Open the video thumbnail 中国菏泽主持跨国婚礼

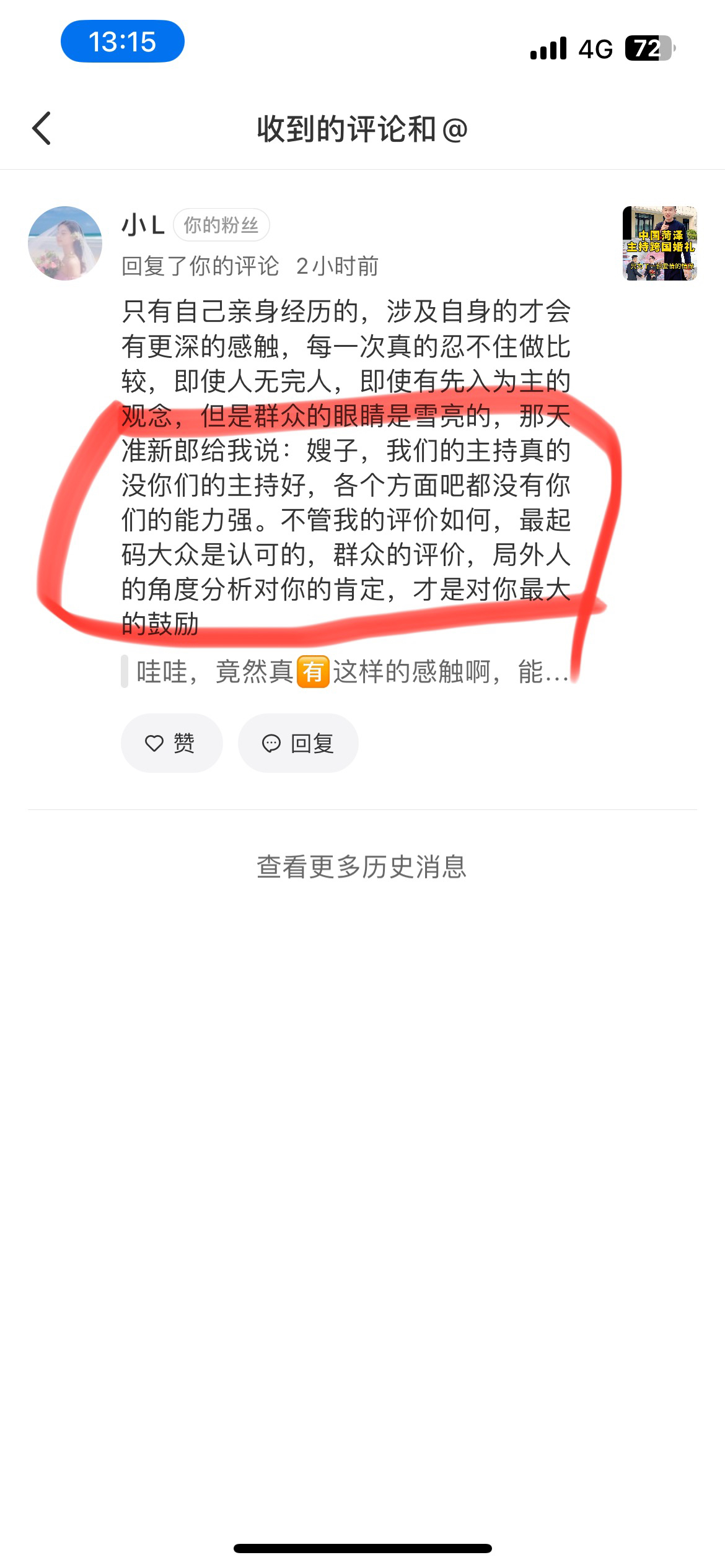tap(659, 243)
